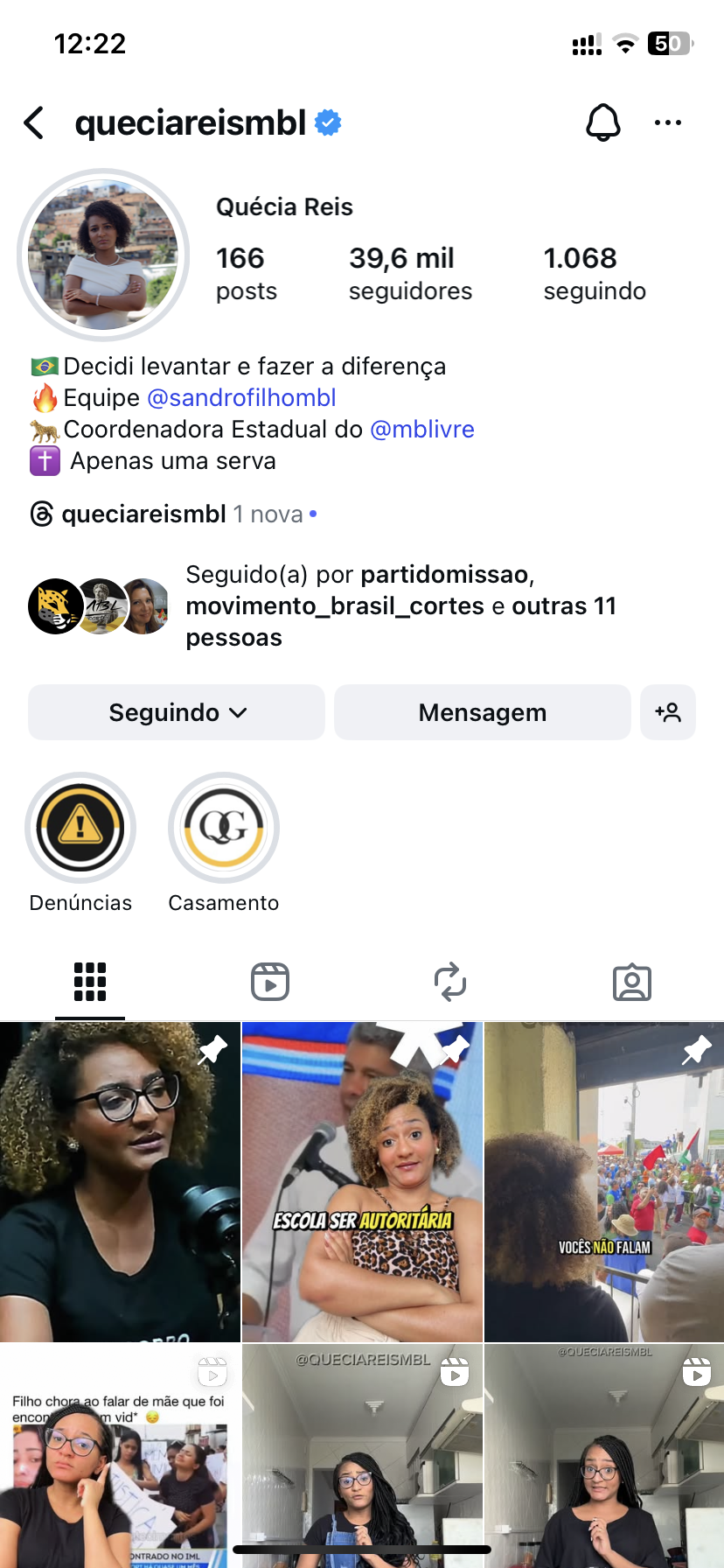This screenshot has width=724, height=1568.
Task: View Quécia Reis profile picture
Action: (x=103, y=255)
